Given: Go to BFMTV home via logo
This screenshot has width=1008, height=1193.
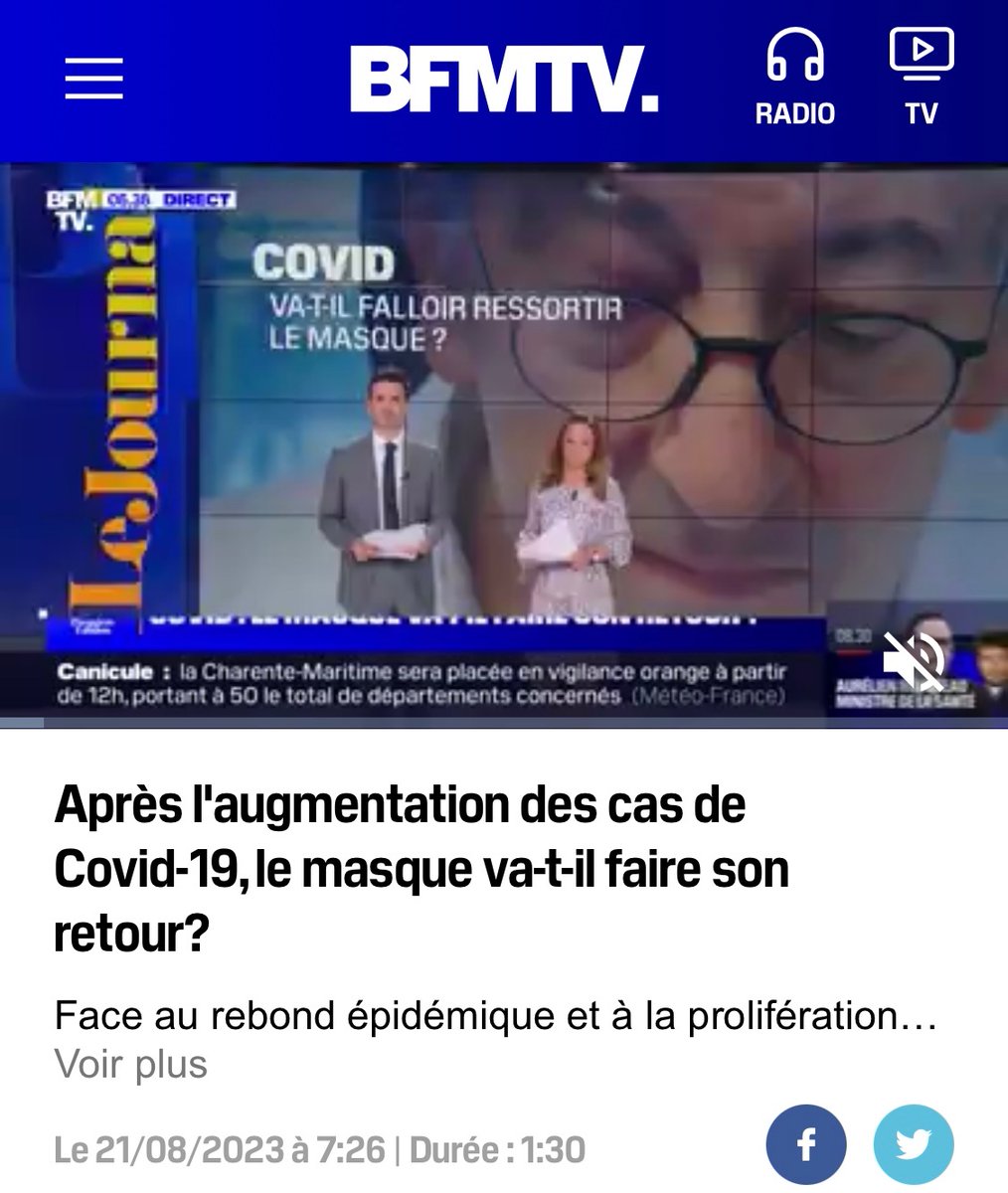Looking at the screenshot, I should [504, 81].
